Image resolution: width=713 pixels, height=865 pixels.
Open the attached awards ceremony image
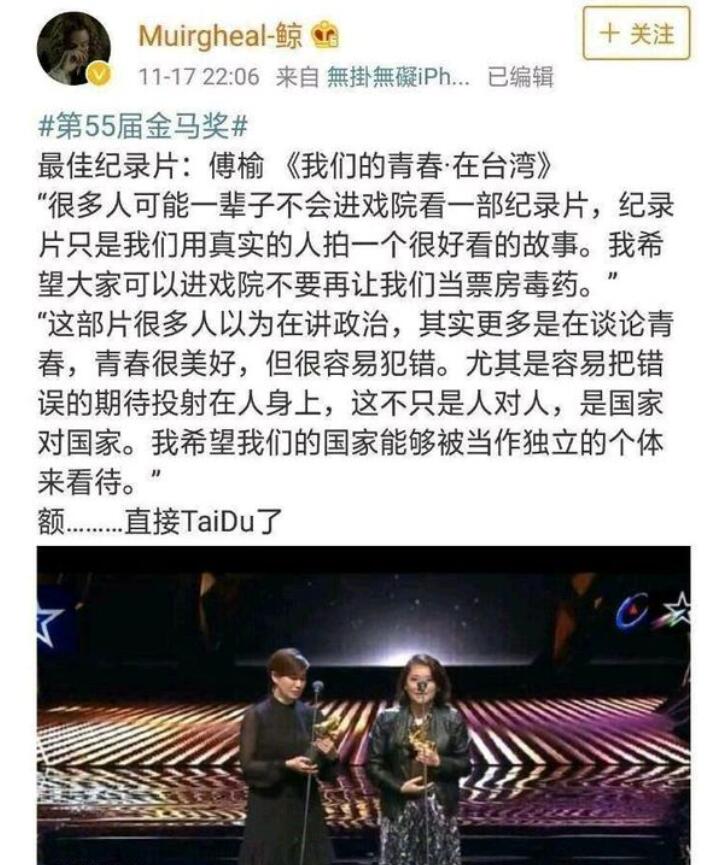pos(364,705)
